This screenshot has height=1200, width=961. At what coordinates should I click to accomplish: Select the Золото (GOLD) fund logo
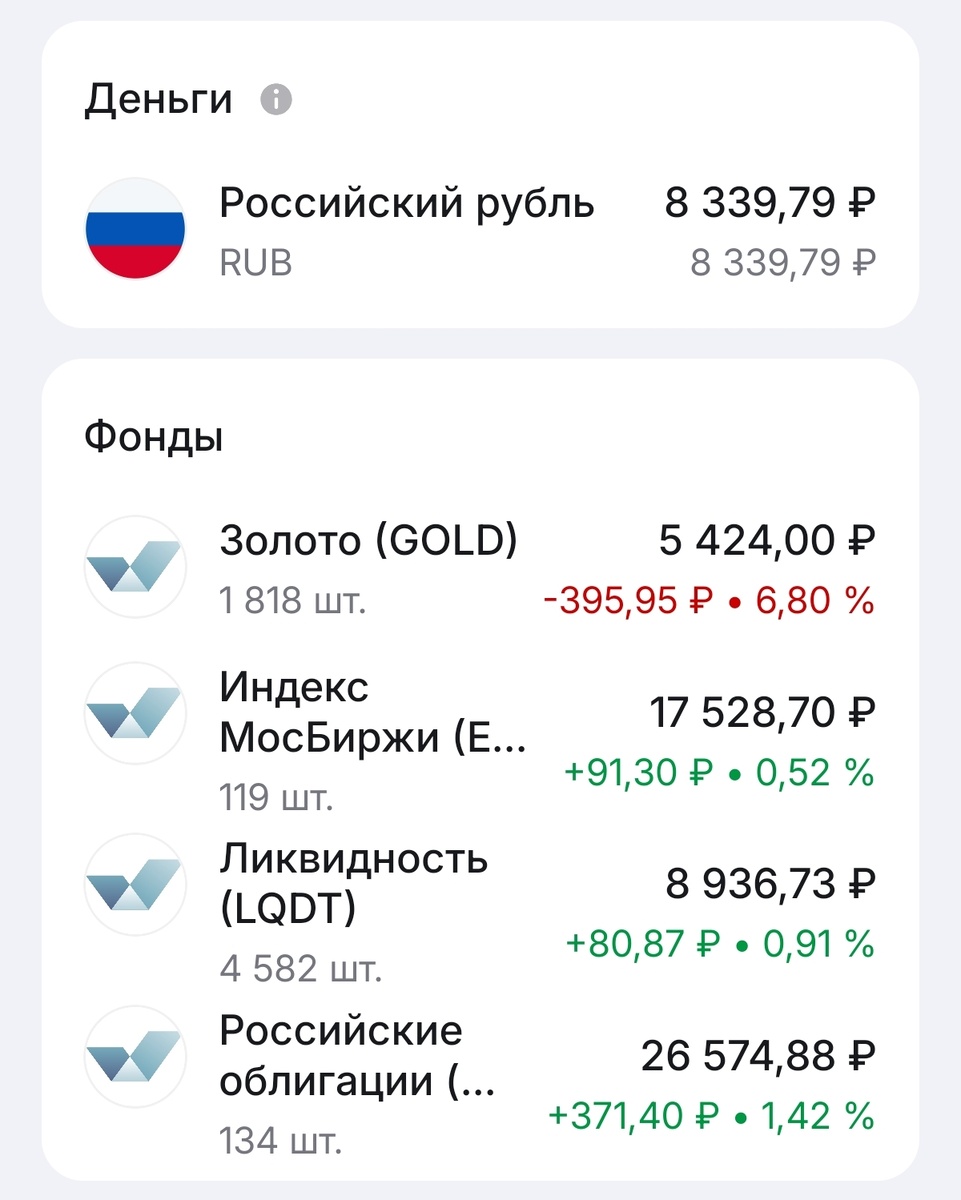click(136, 566)
